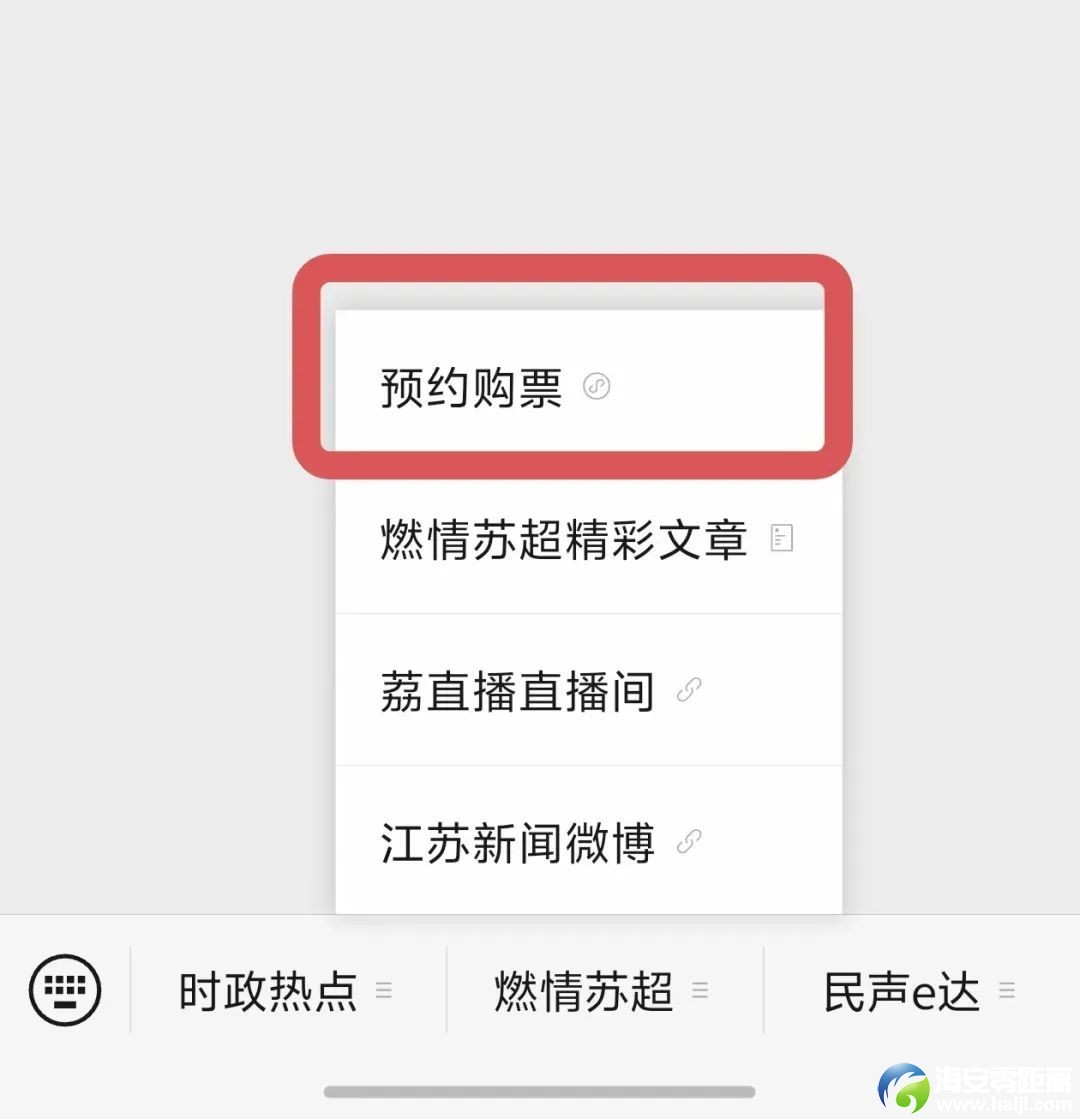Expand the 时政热点 menu
This screenshot has height=1119, width=1080.
click(286, 991)
